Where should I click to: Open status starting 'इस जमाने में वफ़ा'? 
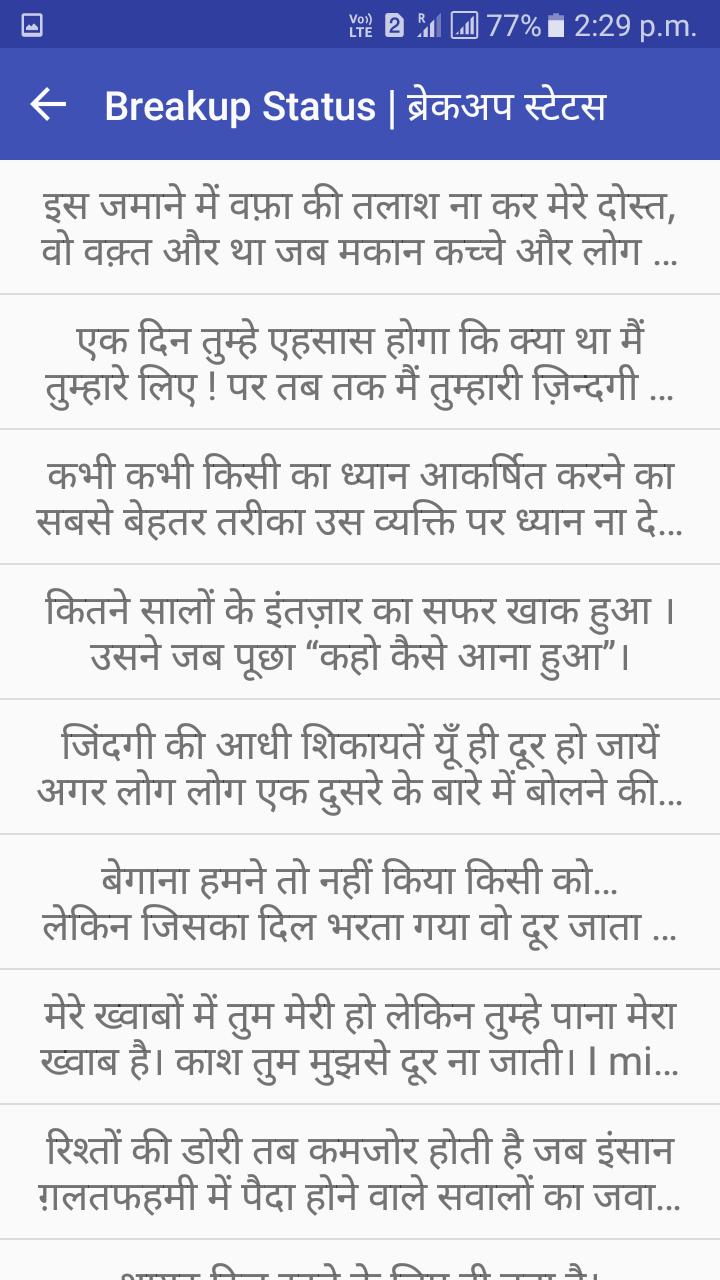pyautogui.click(x=360, y=227)
